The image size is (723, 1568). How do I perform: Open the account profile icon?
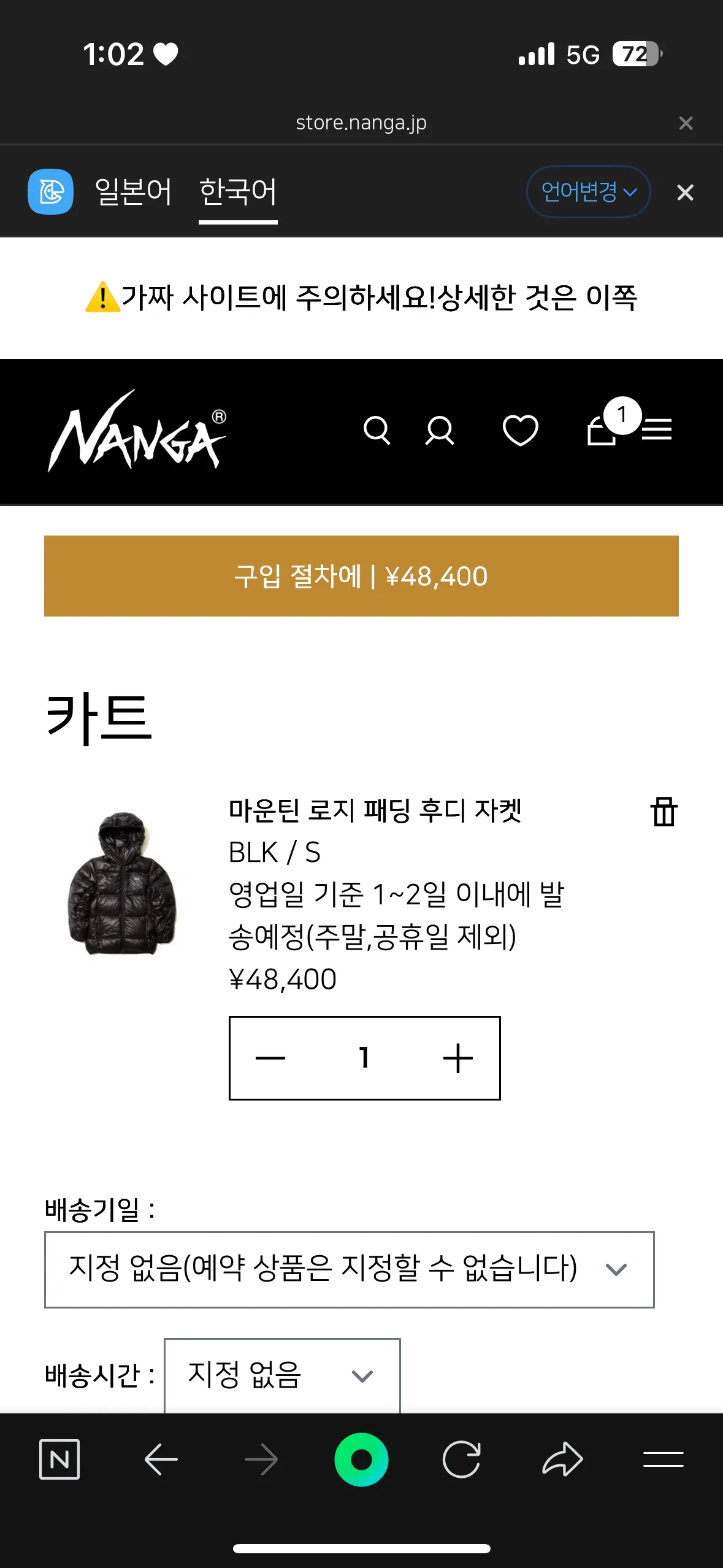coord(438,431)
